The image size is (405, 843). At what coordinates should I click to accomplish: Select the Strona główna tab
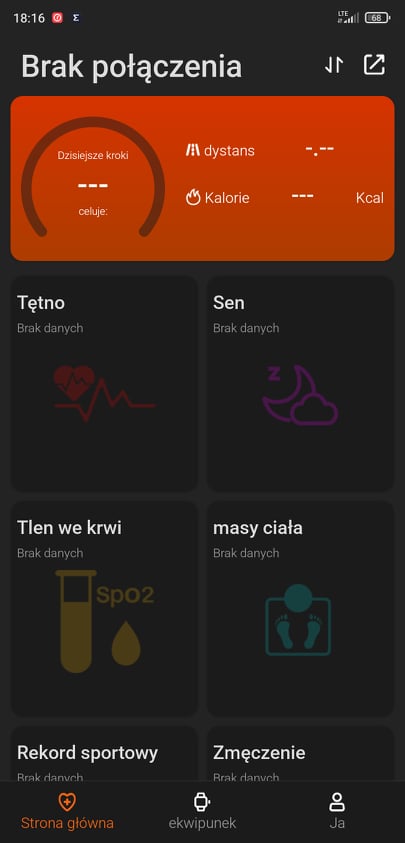pos(67,812)
